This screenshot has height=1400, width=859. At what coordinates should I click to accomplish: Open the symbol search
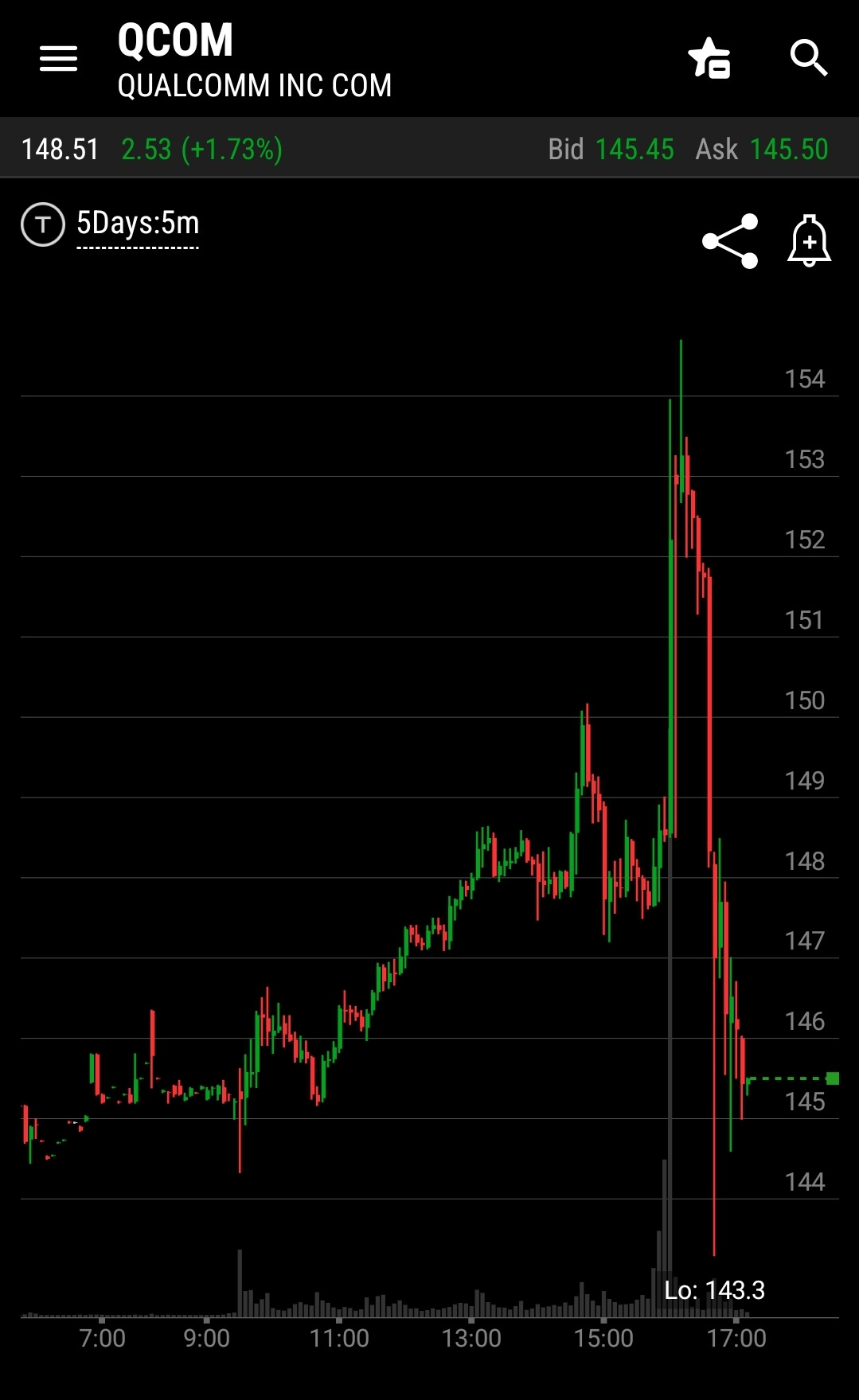(x=809, y=58)
